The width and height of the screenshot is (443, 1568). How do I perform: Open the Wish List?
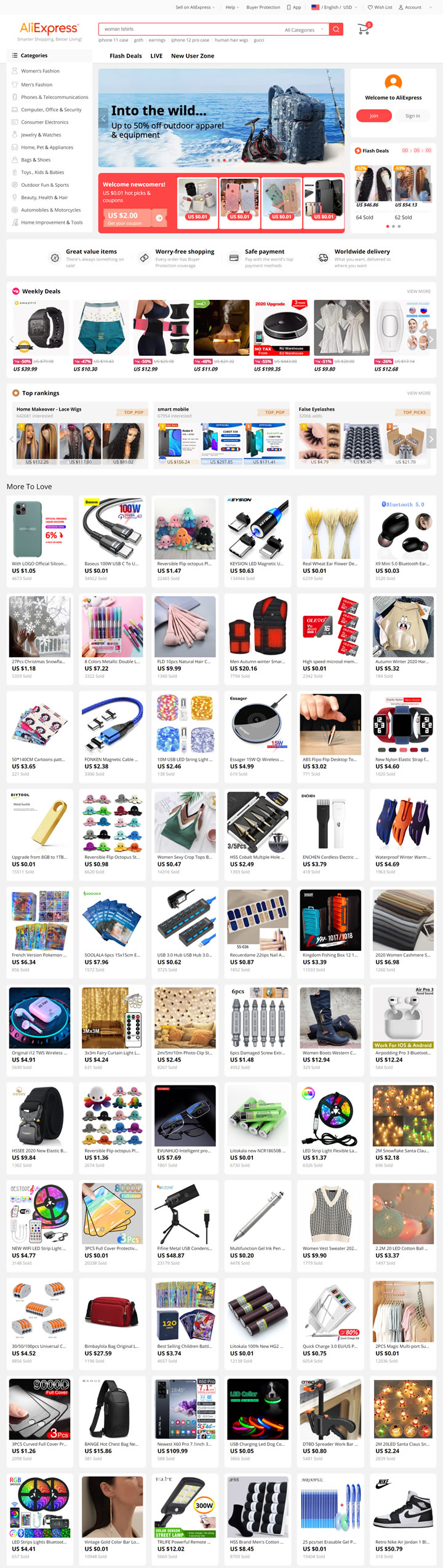tap(380, 7)
